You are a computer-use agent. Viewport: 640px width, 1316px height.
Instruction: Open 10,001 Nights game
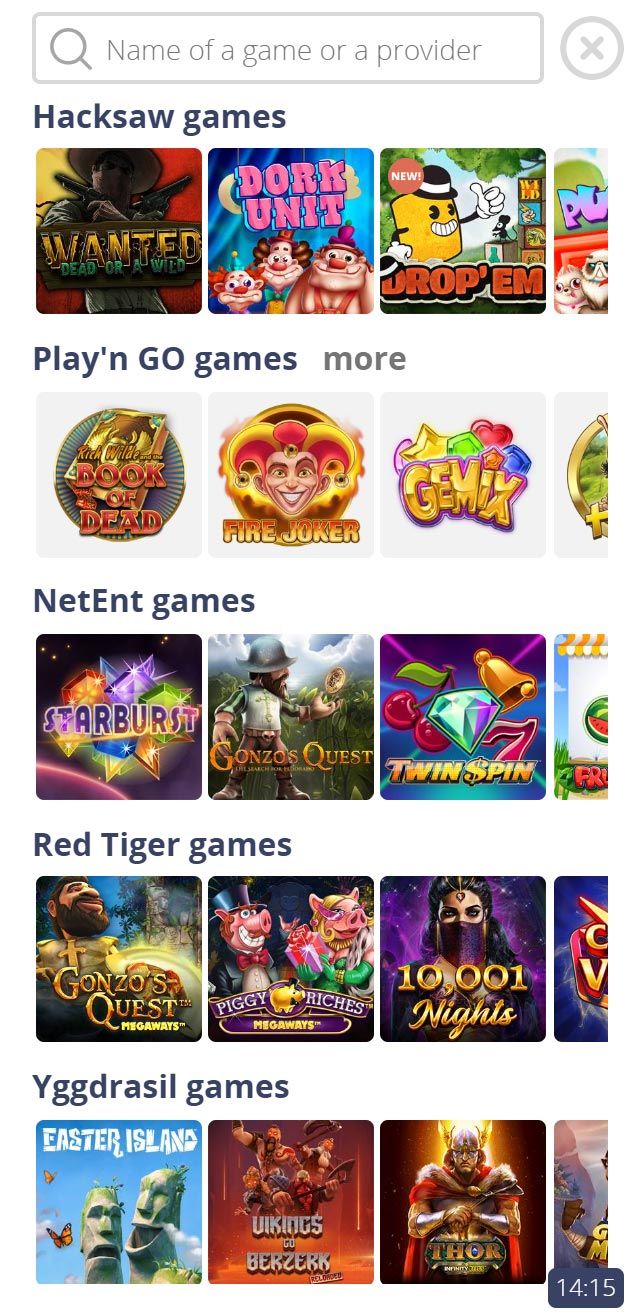[463, 959]
